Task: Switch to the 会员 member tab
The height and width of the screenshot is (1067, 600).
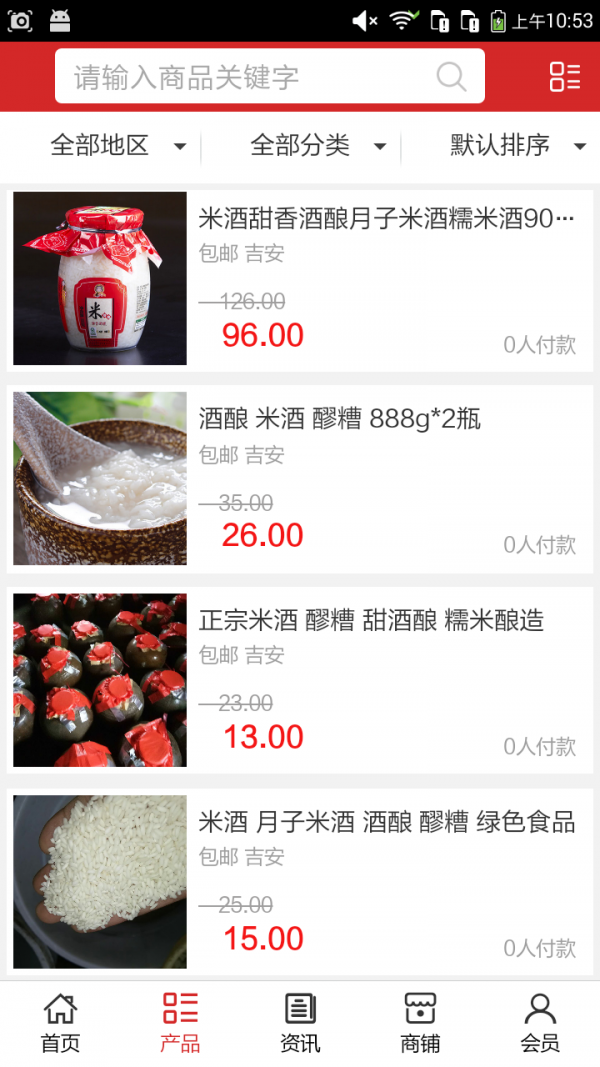Action: 540,1023
